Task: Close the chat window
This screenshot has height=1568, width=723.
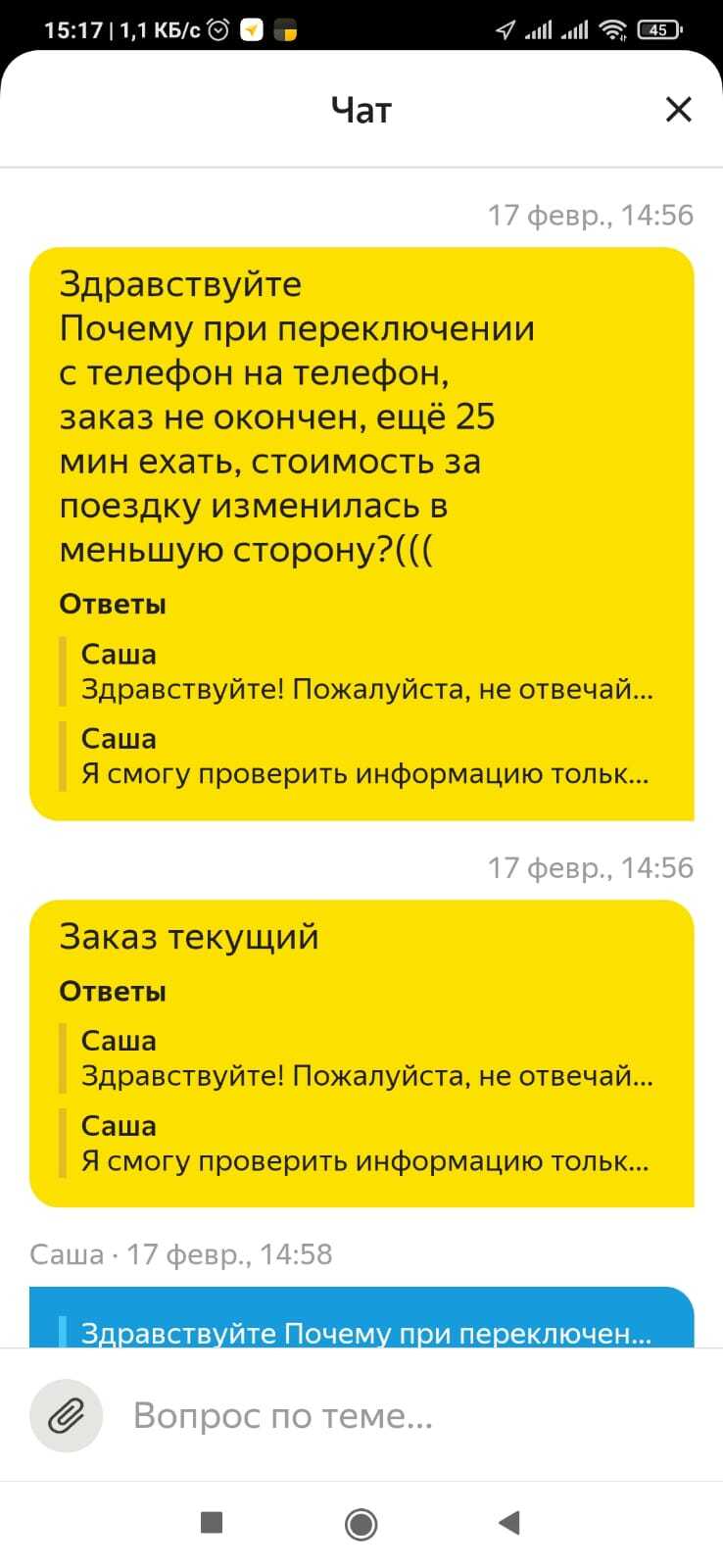Action: click(x=678, y=110)
